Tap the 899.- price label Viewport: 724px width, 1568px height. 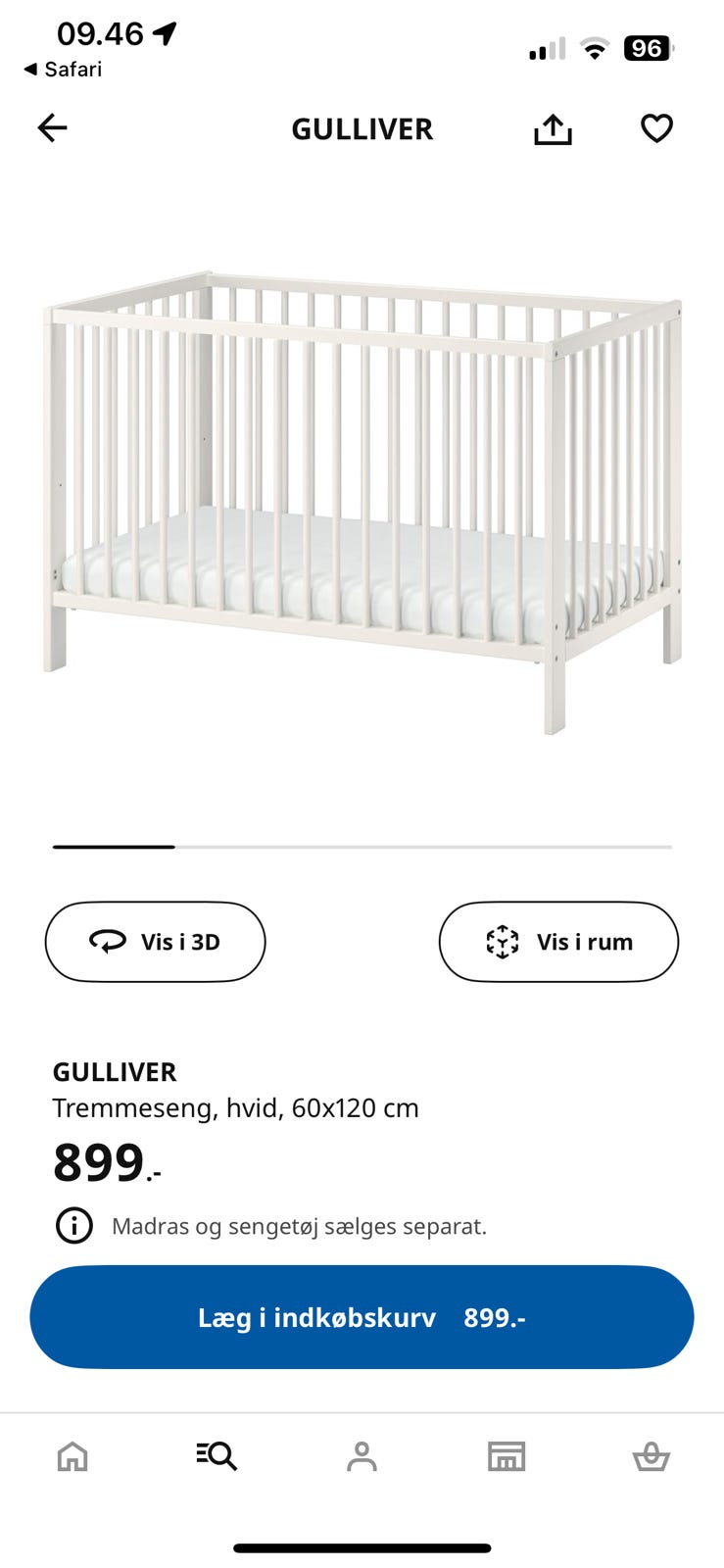point(104,1162)
